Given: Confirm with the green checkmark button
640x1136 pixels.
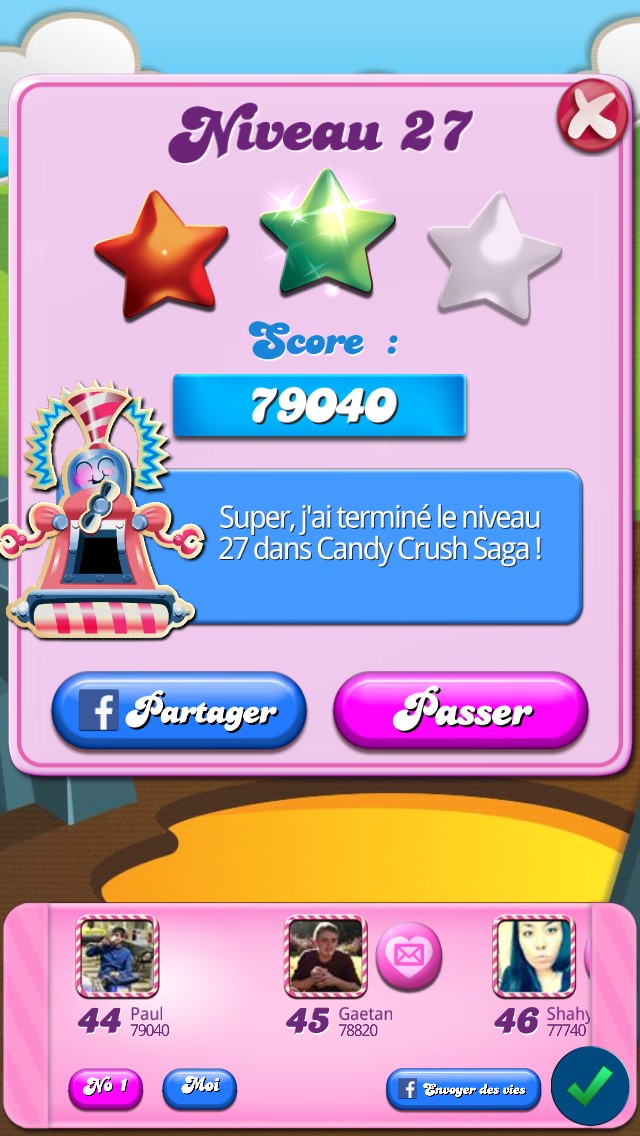Looking at the screenshot, I should click(x=591, y=1084).
